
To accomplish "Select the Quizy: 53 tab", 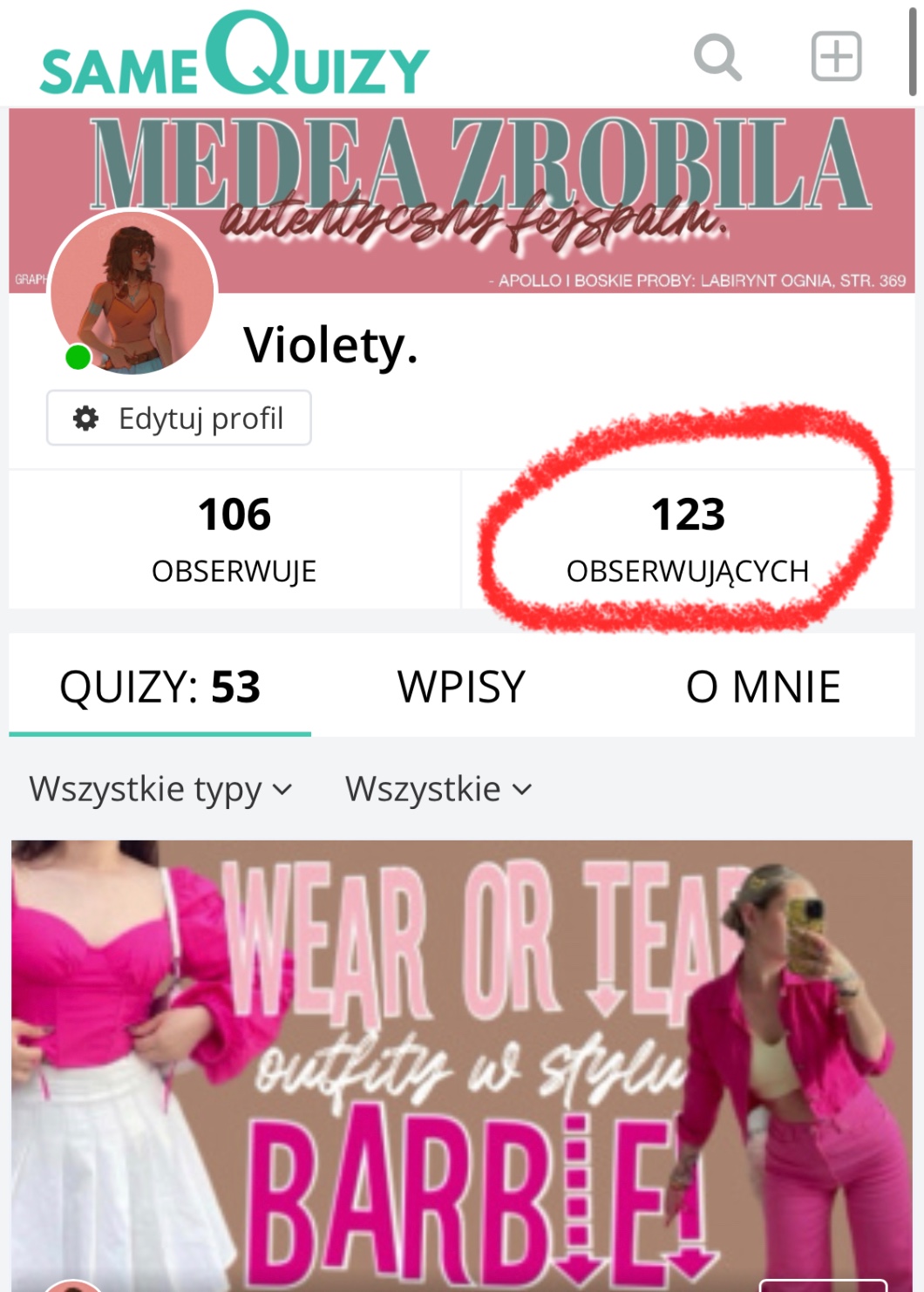I will [160, 687].
